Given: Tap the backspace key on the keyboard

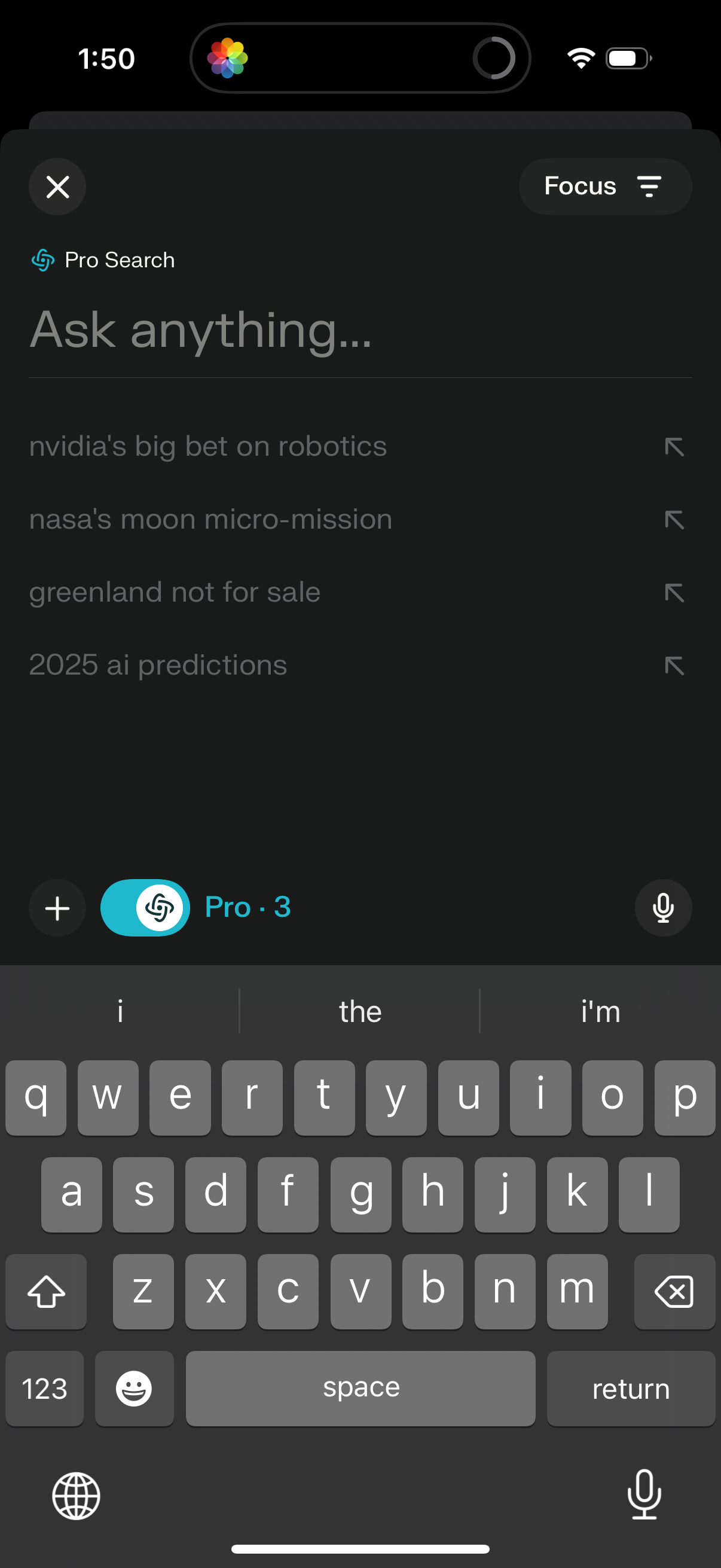Looking at the screenshot, I should pyautogui.click(x=674, y=1292).
